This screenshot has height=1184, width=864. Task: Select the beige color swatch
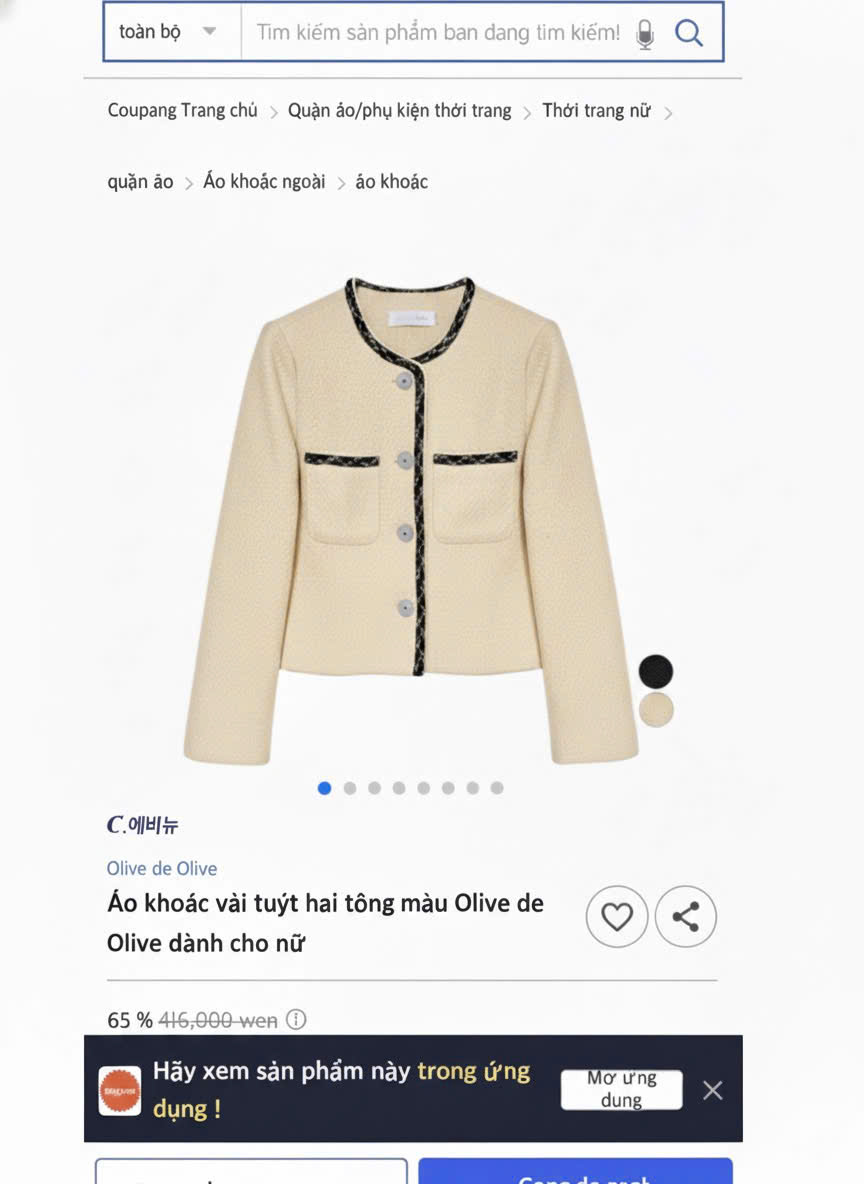point(656,709)
